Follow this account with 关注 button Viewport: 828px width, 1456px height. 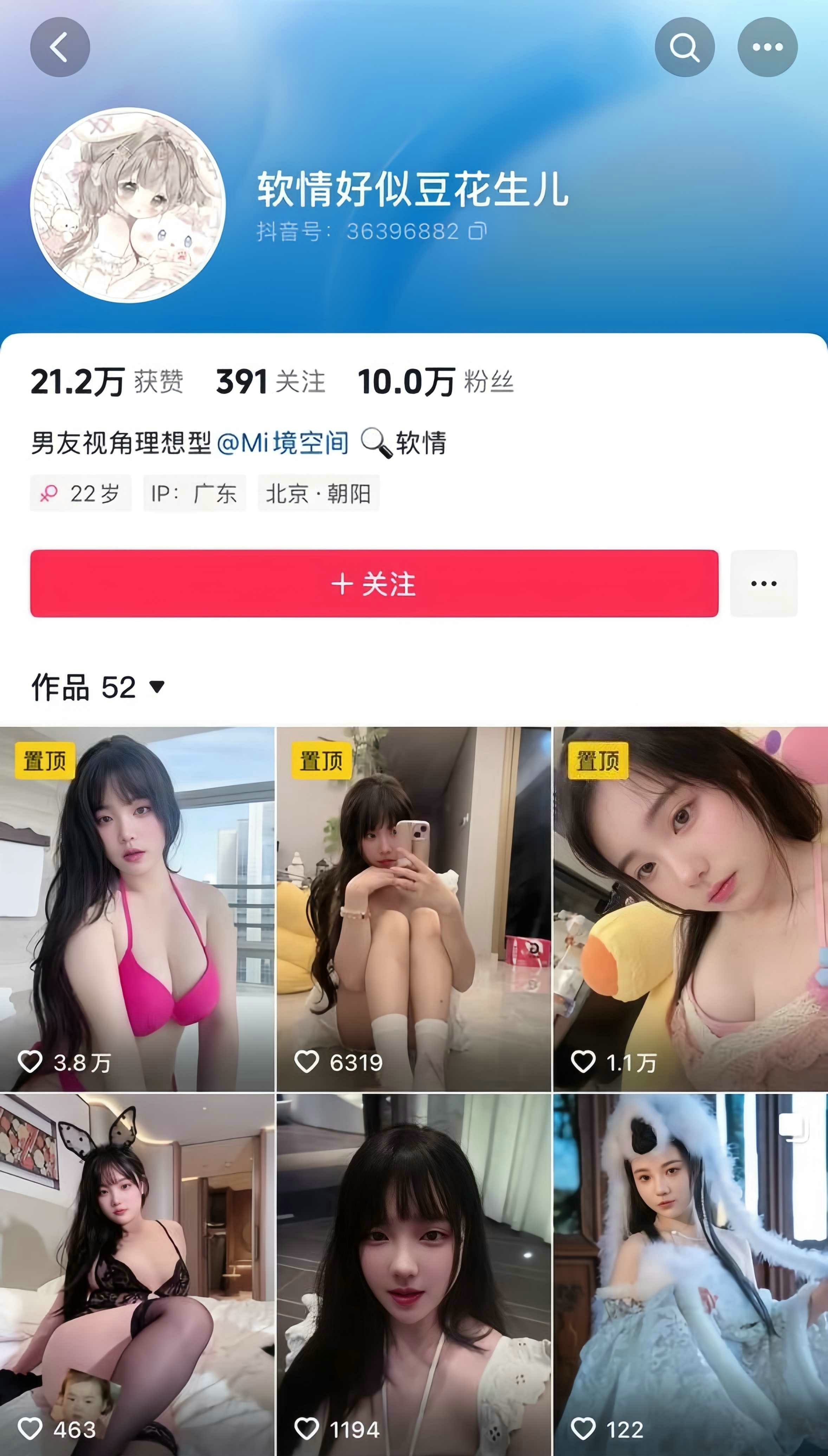(374, 584)
